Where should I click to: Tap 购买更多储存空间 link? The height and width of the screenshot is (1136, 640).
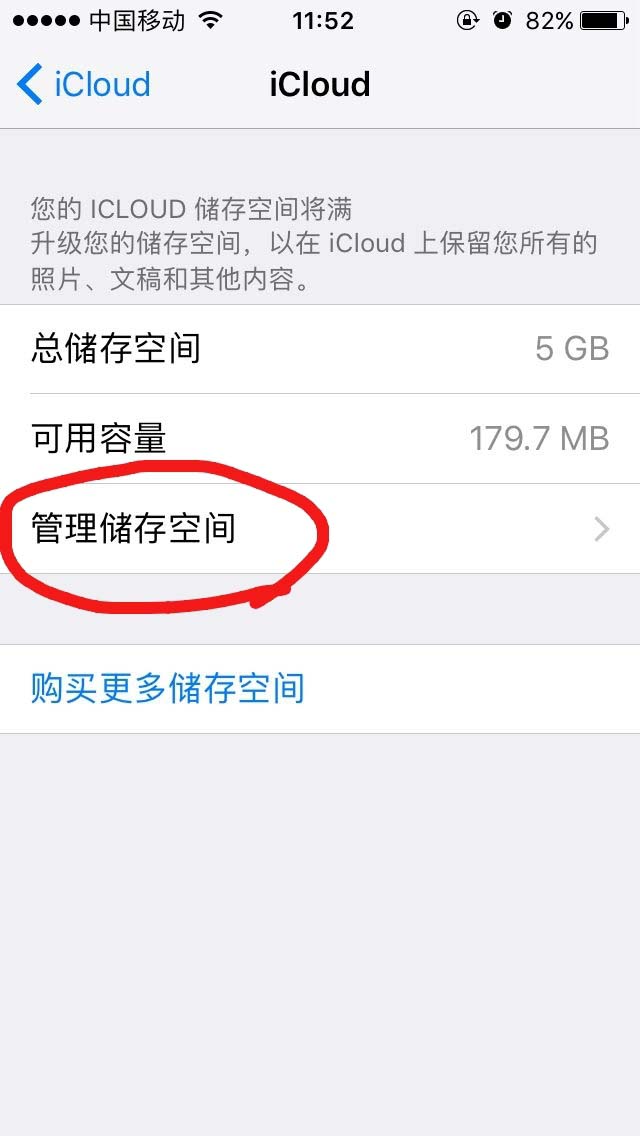tap(167, 689)
